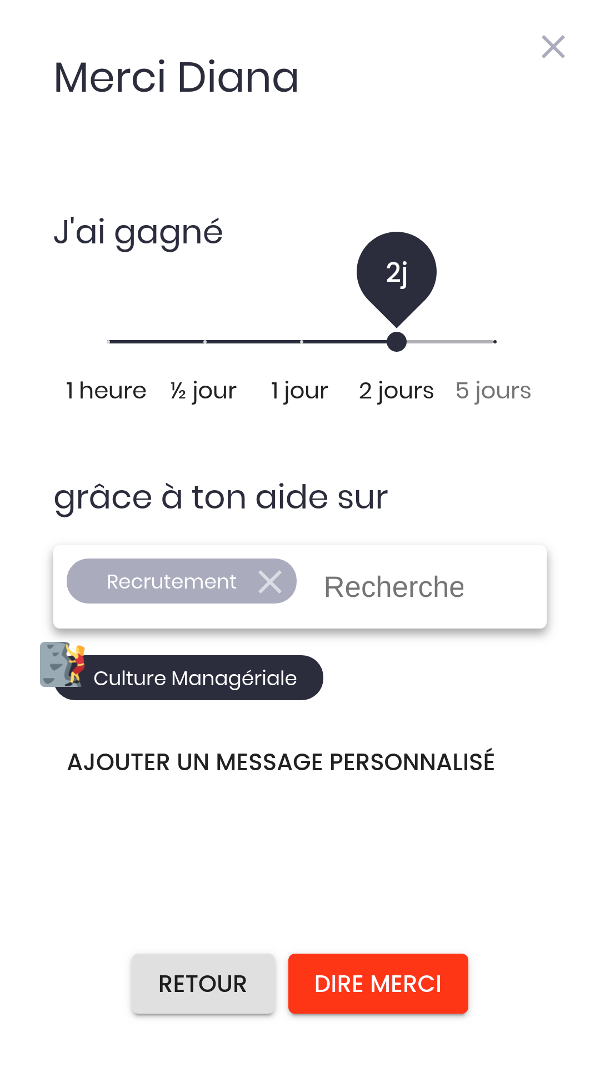This screenshot has width=600, height=1067.
Task: Set time gained to 1 jour
Action: click(x=301, y=342)
